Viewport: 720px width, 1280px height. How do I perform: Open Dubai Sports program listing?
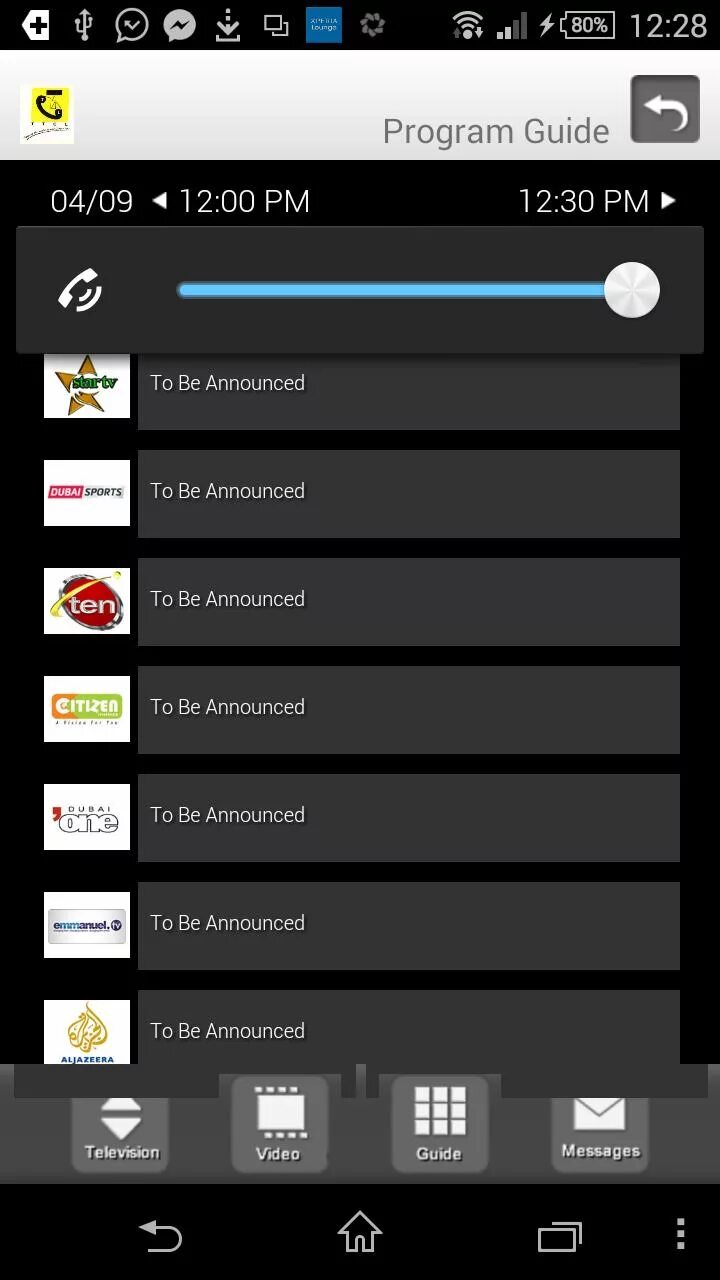point(409,494)
